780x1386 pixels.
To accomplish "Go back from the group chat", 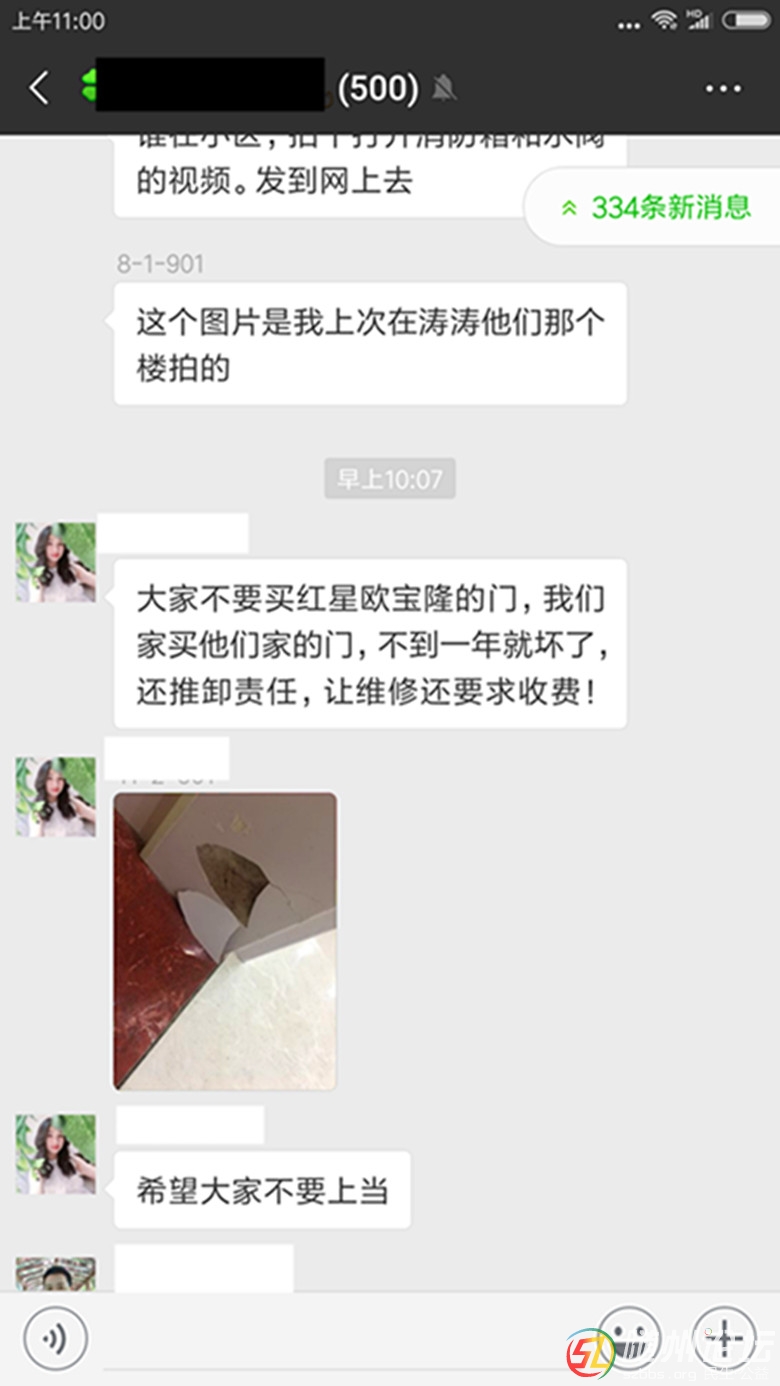I will coord(39,88).
